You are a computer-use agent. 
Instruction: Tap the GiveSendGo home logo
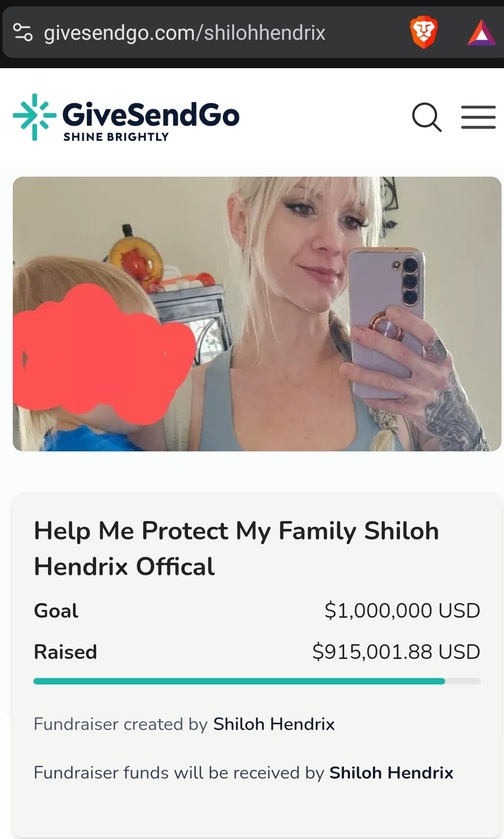[126, 117]
